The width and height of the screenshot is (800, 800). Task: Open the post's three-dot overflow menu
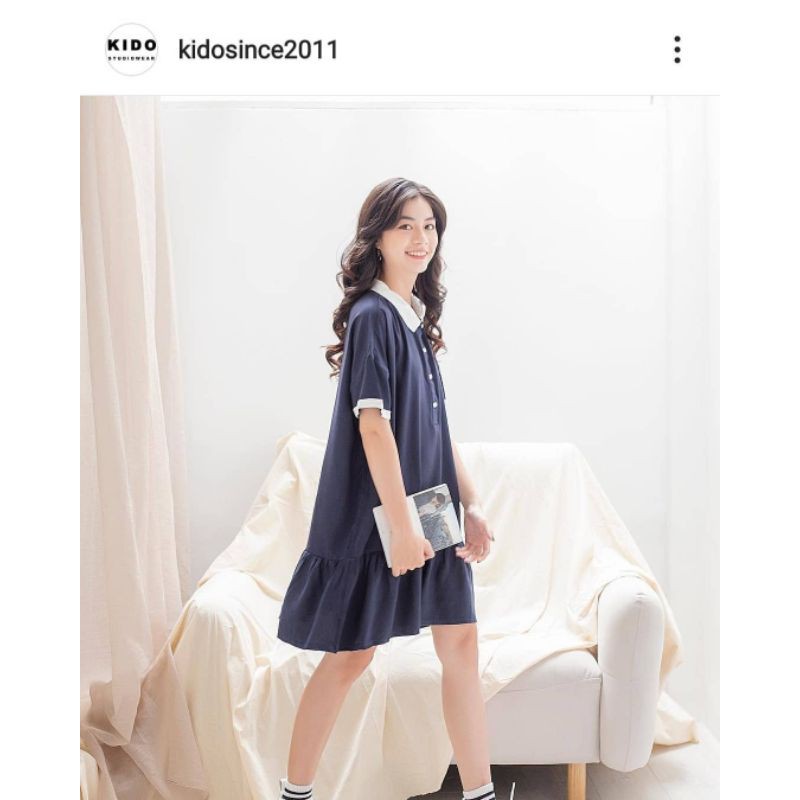[x=677, y=49]
